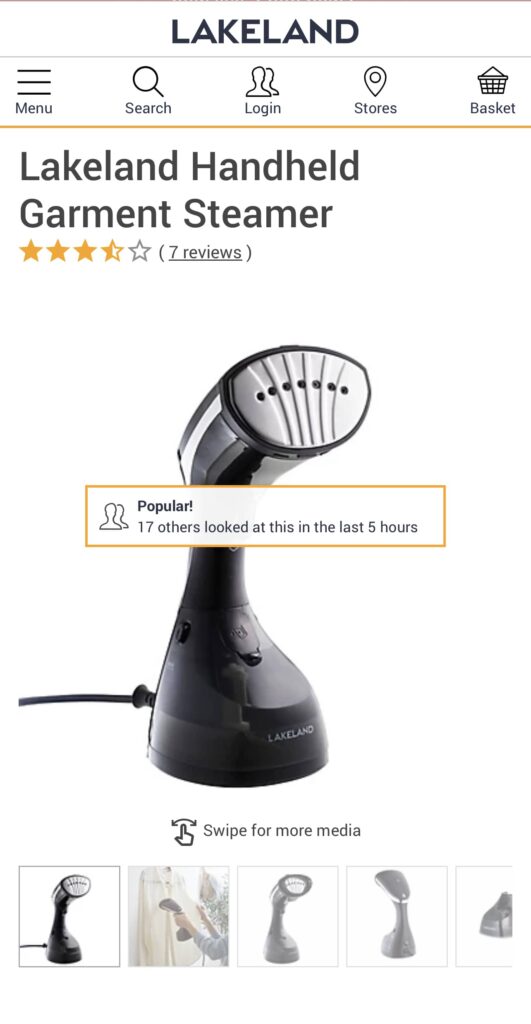
Task: Select the thumbnail of person steaming clothes
Action: [178, 916]
